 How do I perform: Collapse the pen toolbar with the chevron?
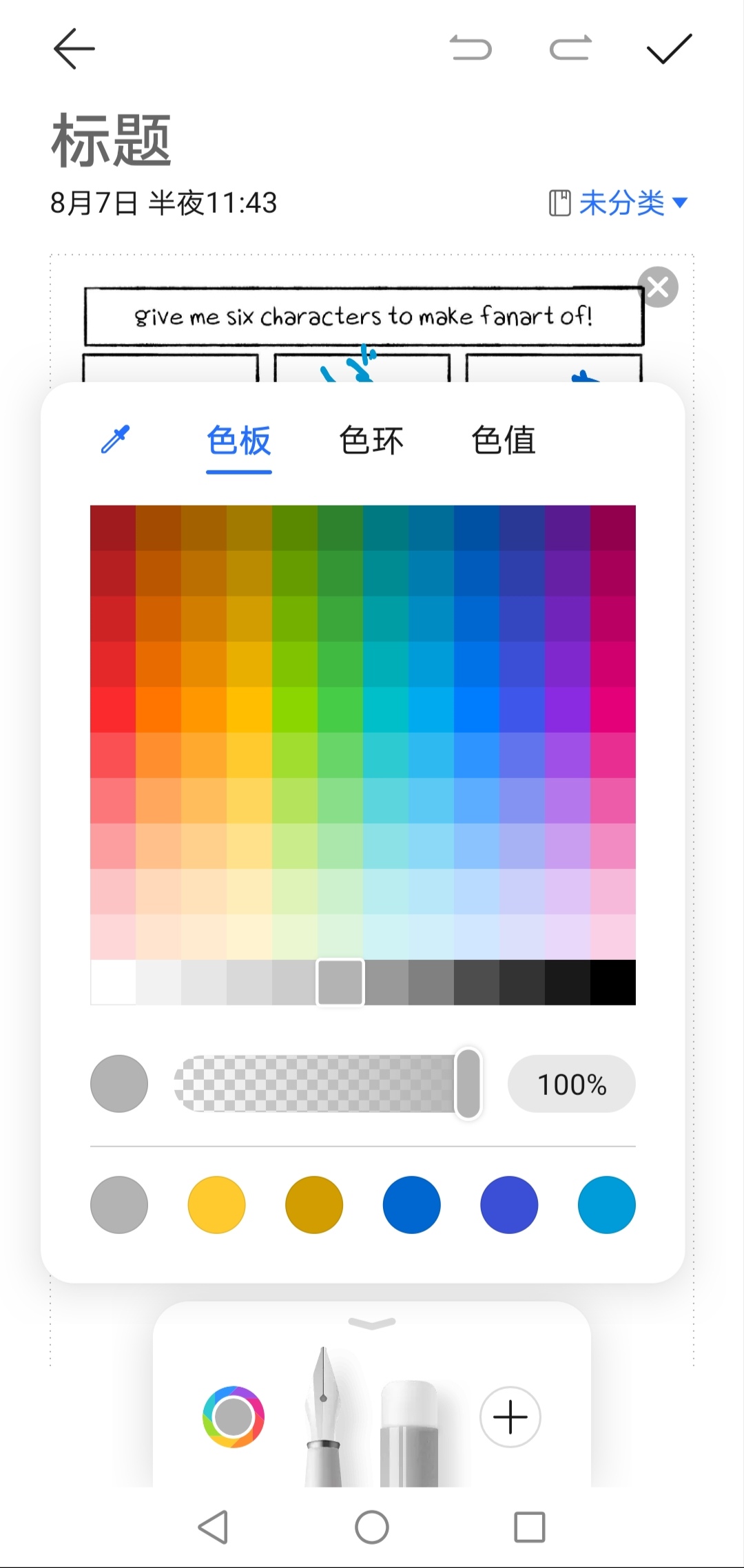coord(372,1323)
